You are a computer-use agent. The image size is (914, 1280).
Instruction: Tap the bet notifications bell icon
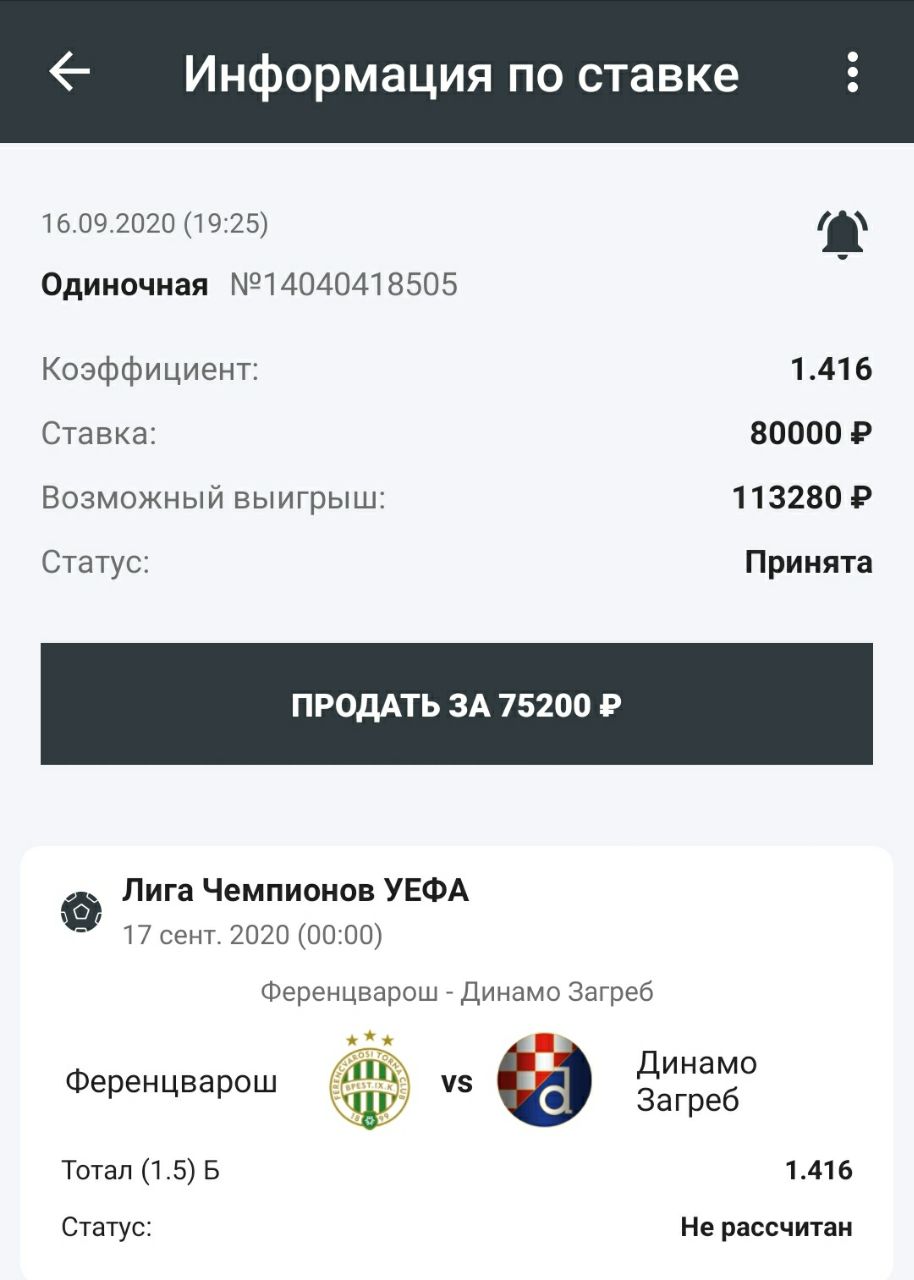pyautogui.click(x=842, y=235)
